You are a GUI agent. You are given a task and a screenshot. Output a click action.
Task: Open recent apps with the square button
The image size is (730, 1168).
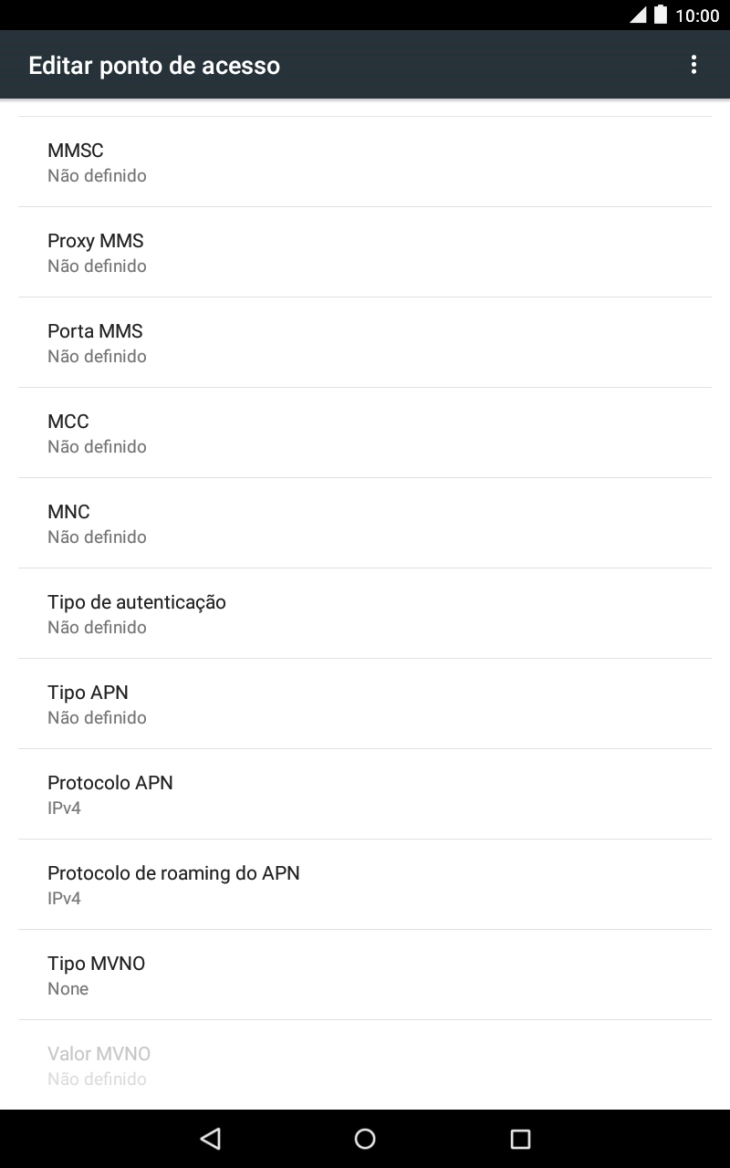(520, 1135)
